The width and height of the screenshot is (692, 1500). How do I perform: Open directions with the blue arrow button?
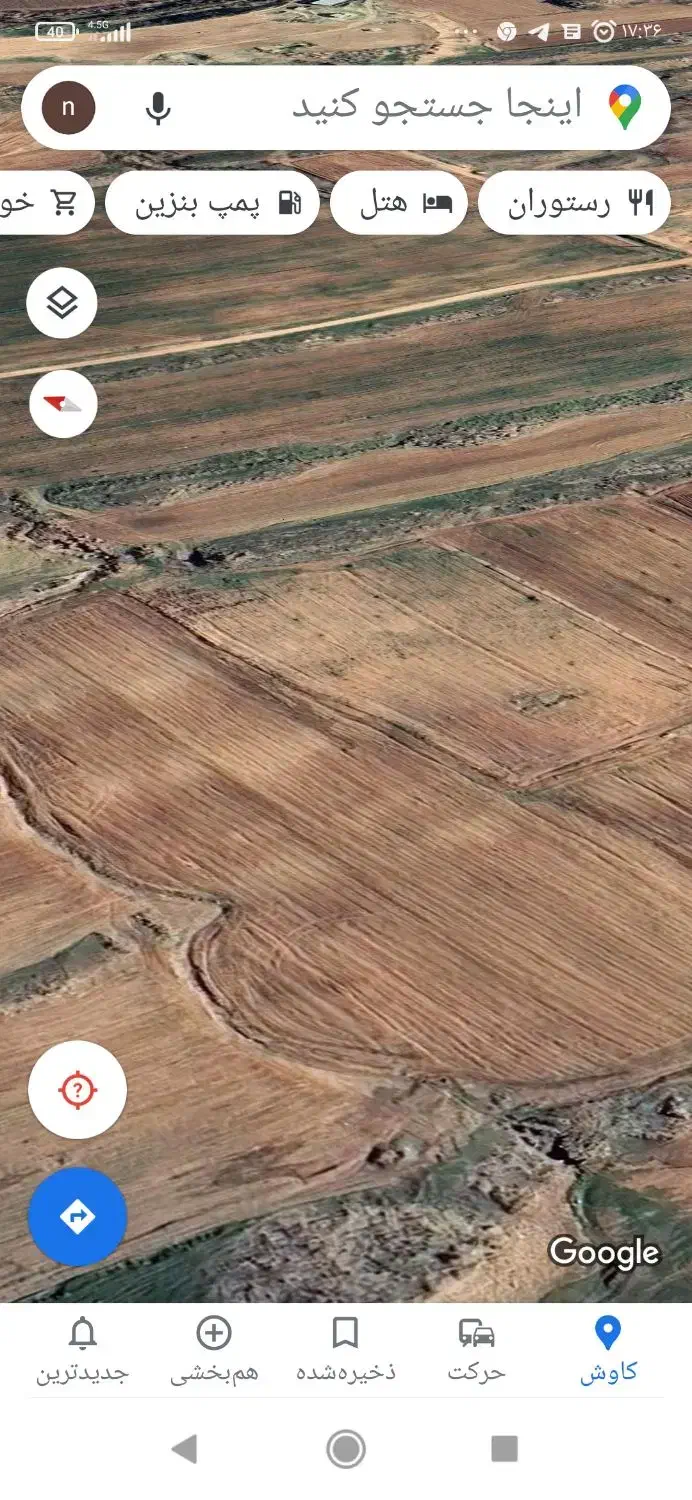[x=78, y=1217]
